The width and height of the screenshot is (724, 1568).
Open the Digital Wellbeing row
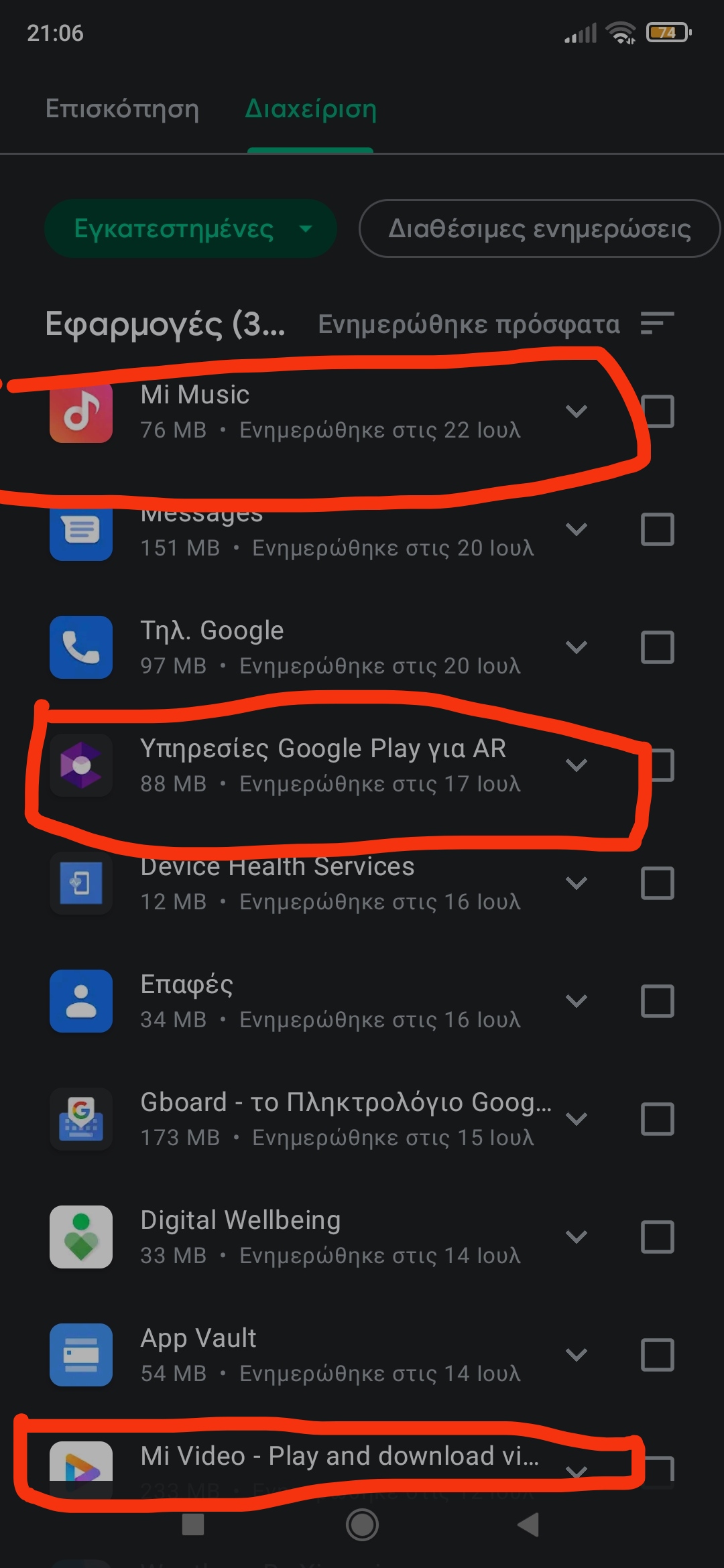point(302,1237)
